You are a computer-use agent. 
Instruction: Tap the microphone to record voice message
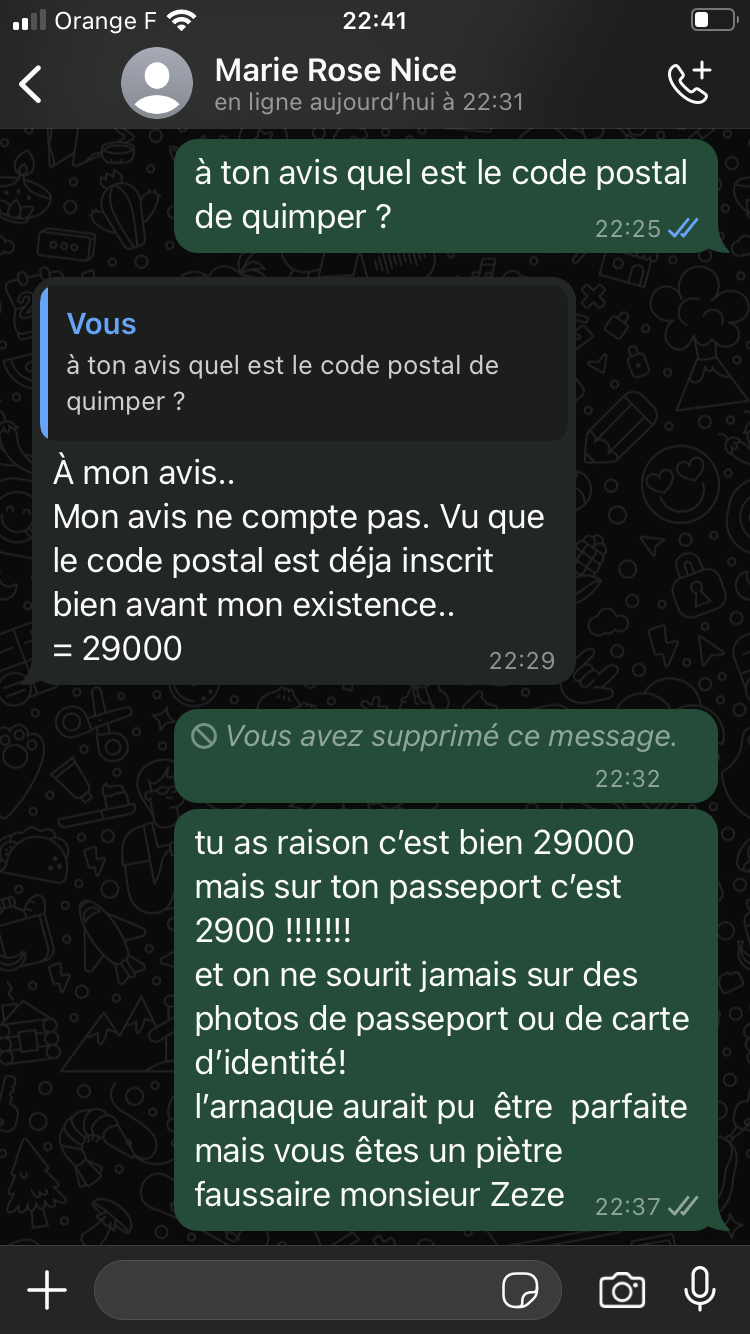700,1289
